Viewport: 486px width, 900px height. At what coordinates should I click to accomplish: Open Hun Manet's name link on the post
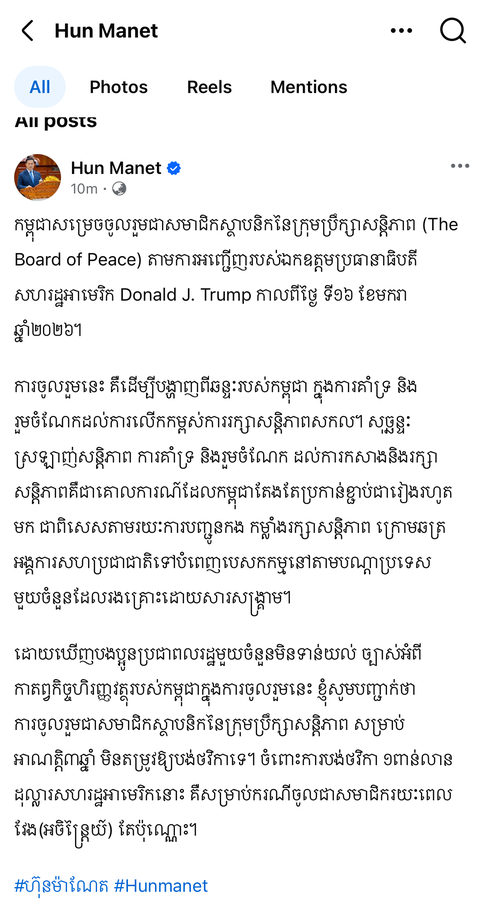(x=116, y=168)
